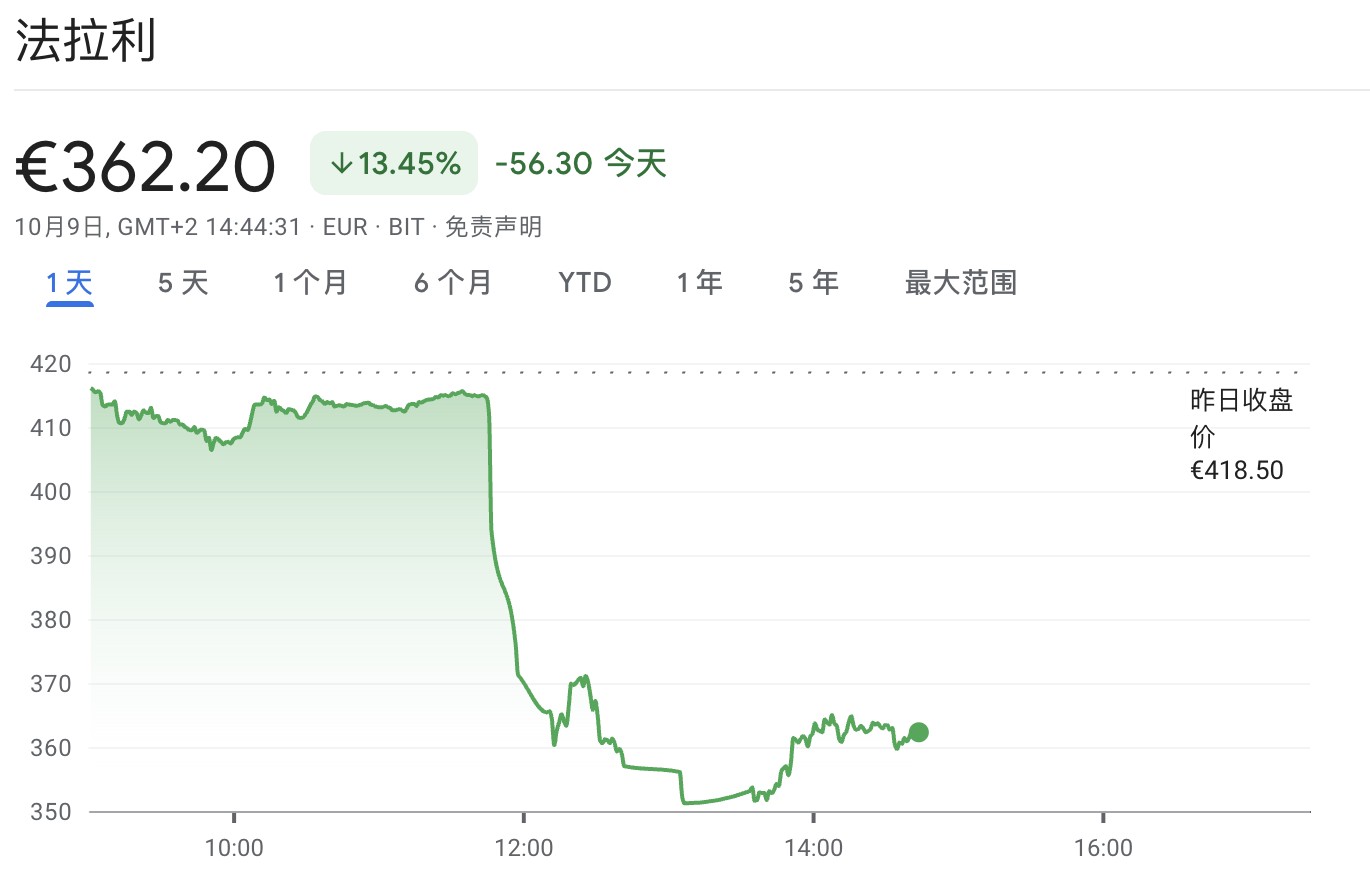Open the 免责声明 link
Viewport: 1370px width, 876px height.
(493, 227)
